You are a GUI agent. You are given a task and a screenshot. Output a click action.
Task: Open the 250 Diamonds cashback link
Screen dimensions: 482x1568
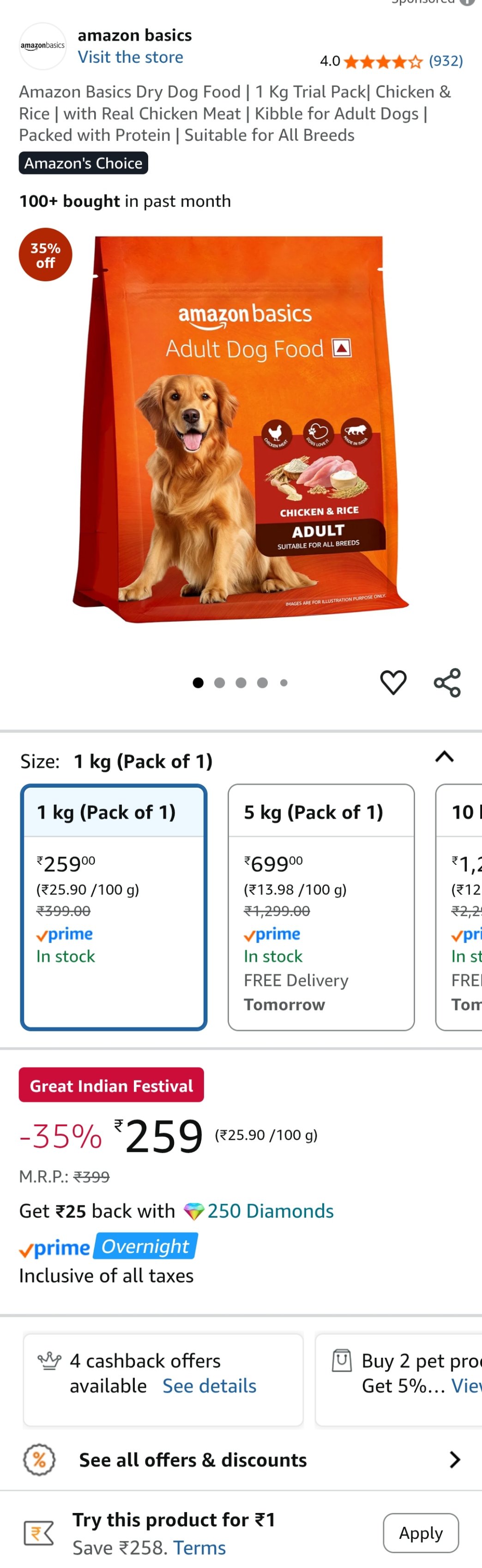click(270, 1211)
